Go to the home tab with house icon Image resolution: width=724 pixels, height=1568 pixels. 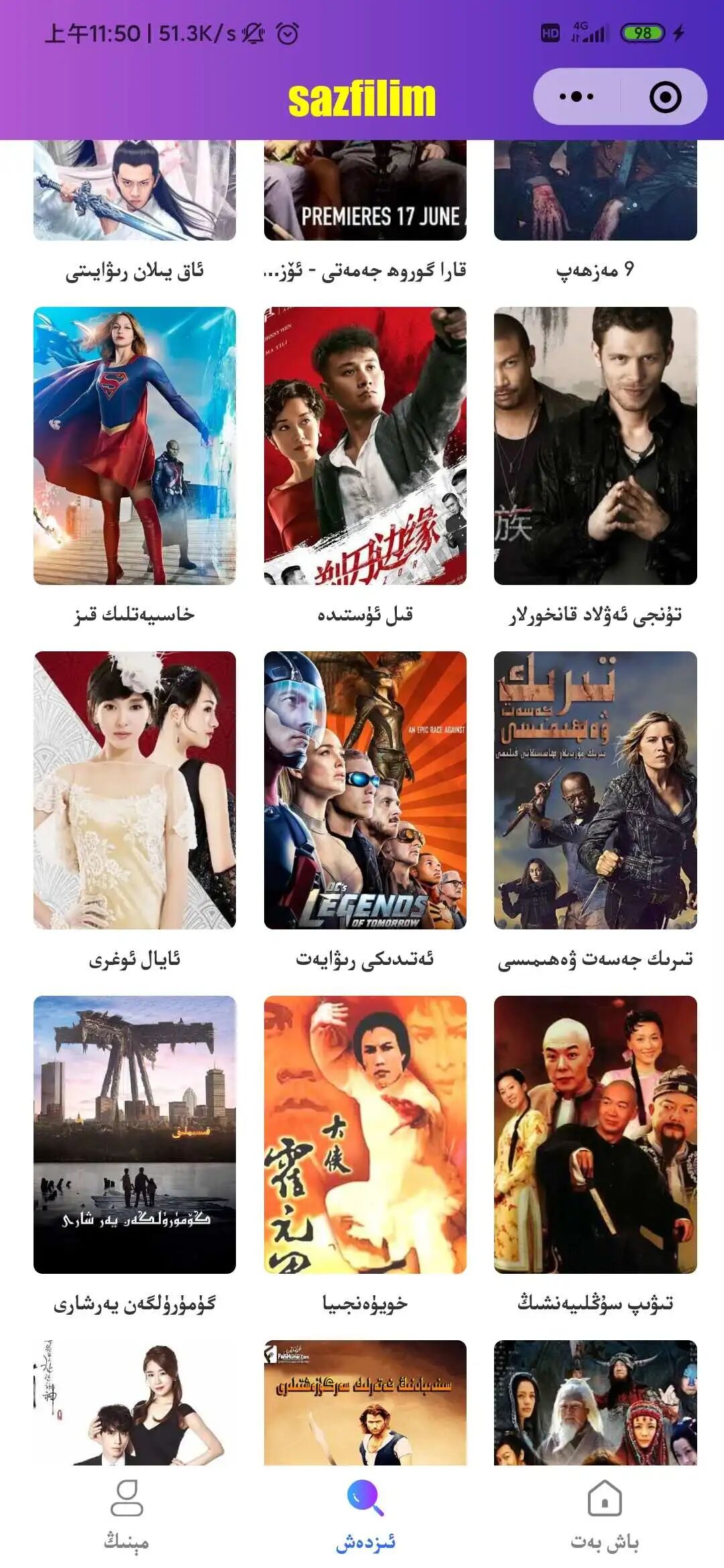click(x=604, y=1514)
